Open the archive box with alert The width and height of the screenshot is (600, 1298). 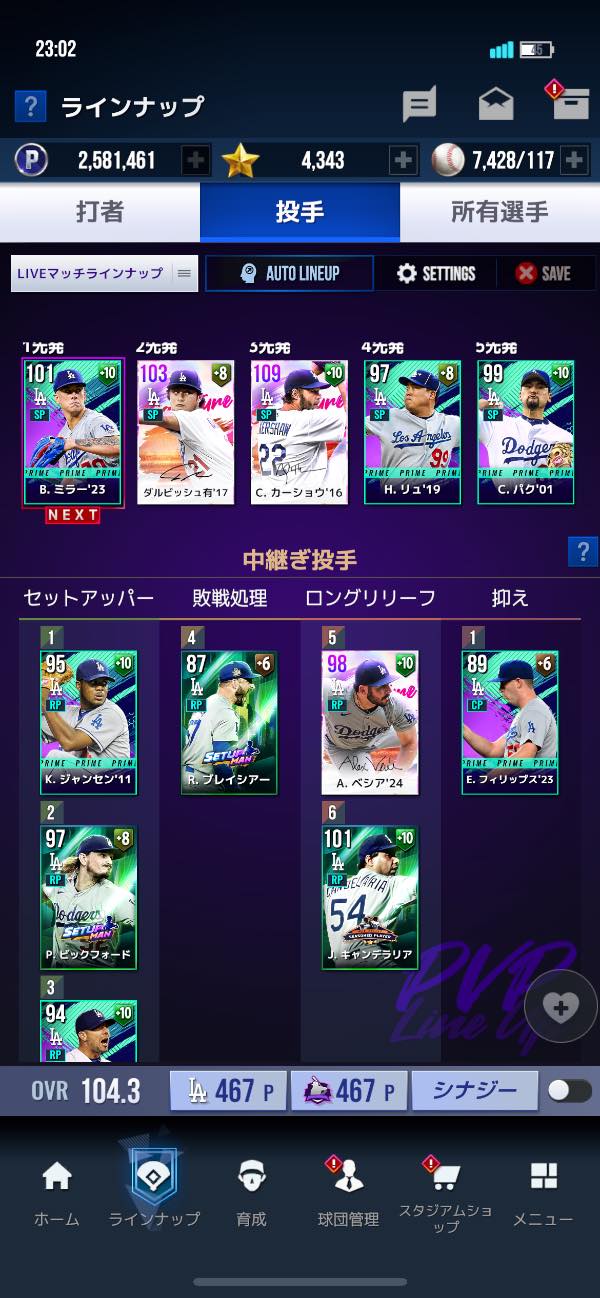point(572,103)
